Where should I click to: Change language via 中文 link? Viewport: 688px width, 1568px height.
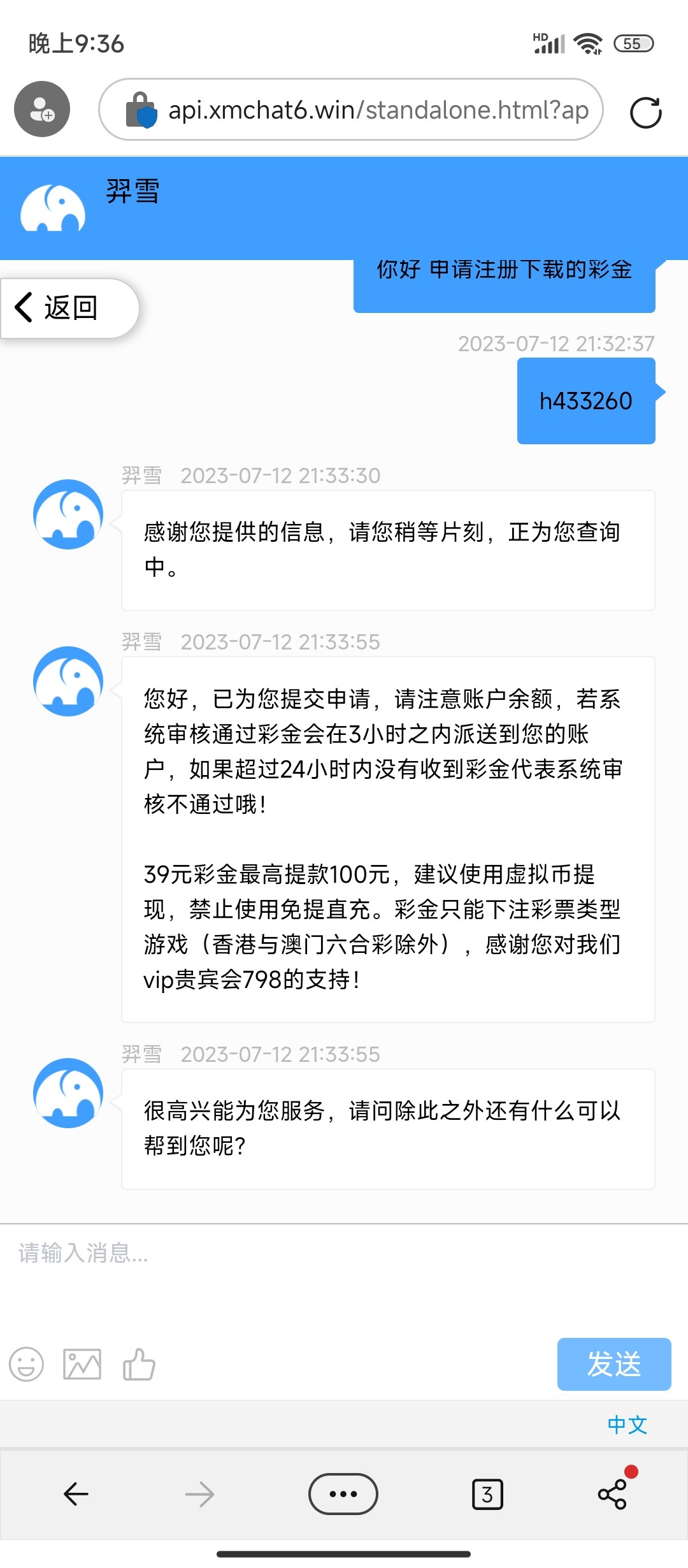[x=627, y=1425]
